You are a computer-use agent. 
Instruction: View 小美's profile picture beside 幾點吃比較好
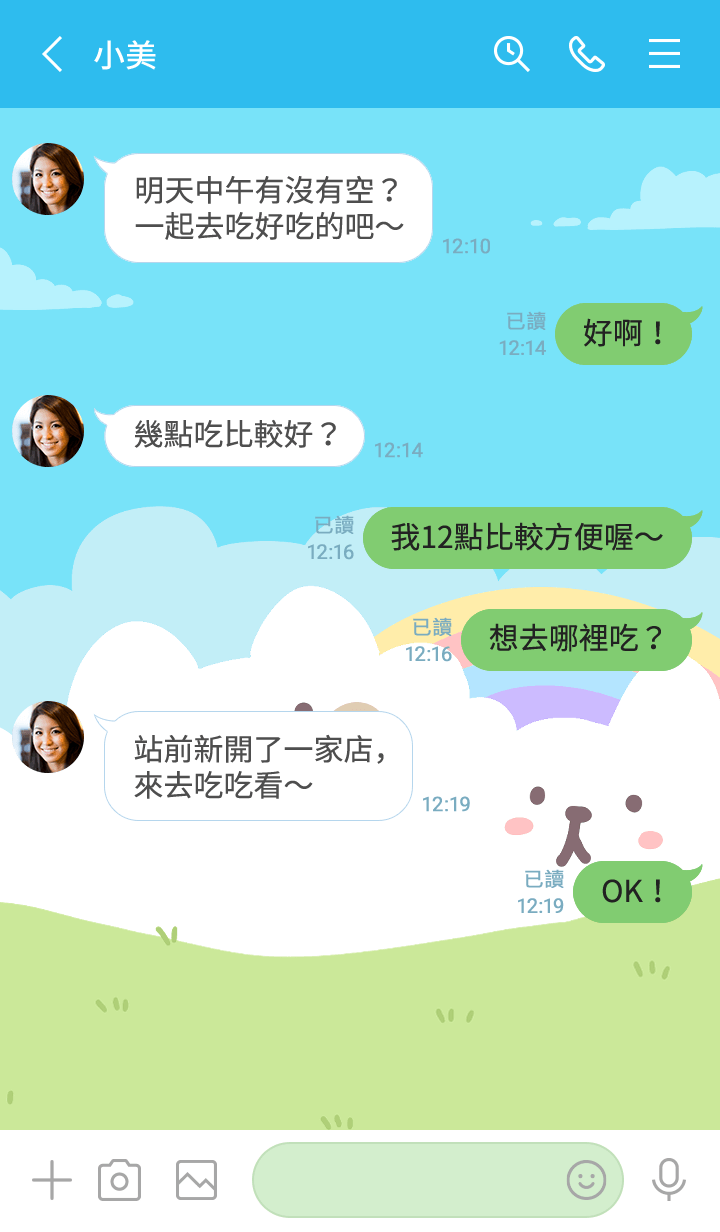tap(48, 431)
